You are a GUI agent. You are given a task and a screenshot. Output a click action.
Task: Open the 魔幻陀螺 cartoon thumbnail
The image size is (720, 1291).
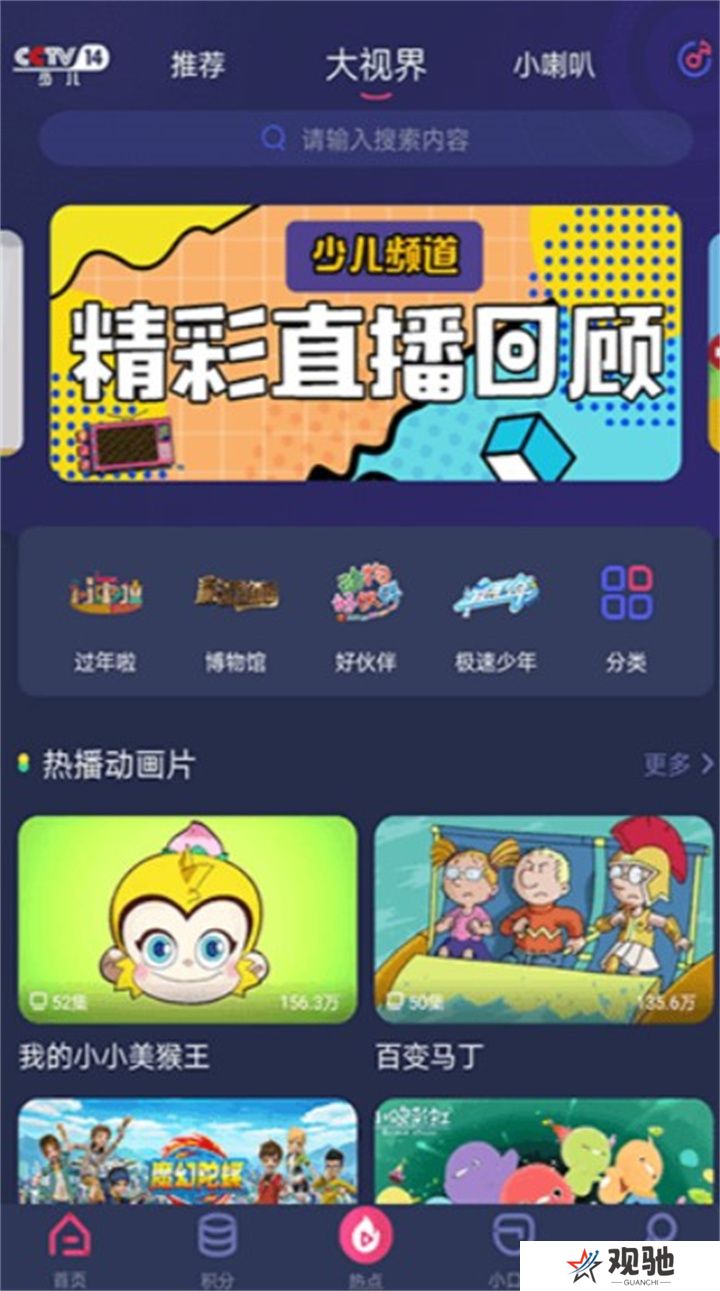coord(187,1150)
